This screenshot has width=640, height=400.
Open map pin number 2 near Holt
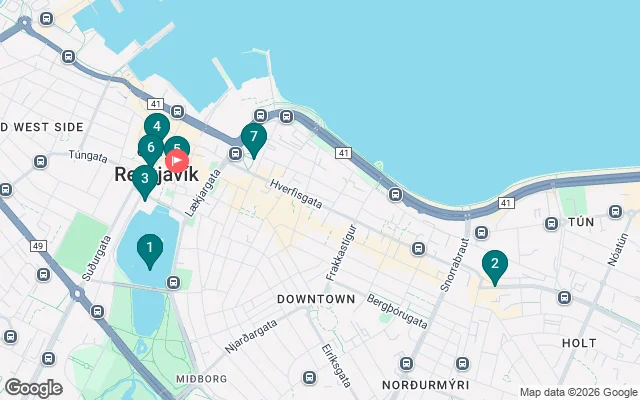494,265
